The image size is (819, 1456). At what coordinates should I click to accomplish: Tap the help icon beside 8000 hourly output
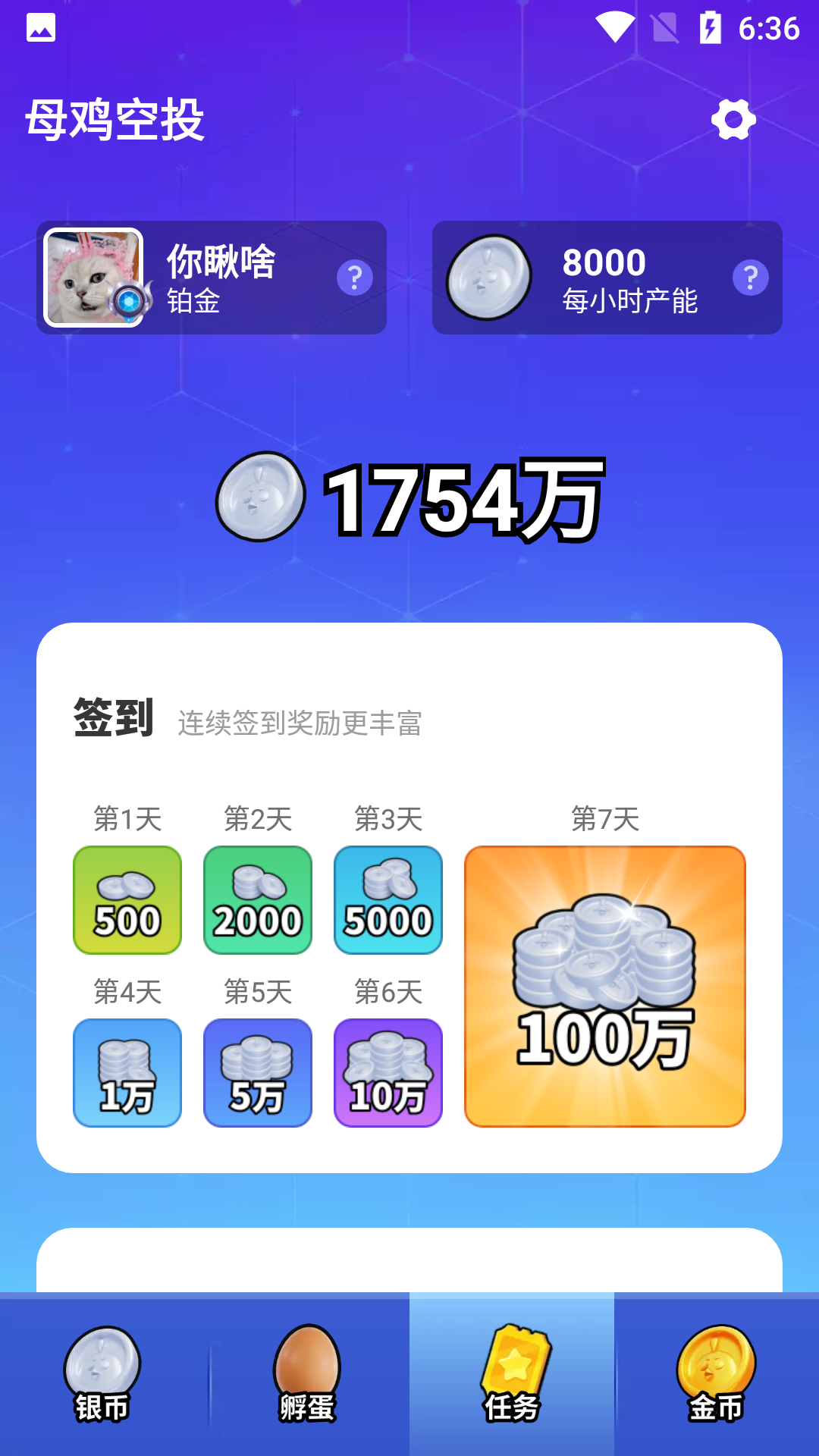point(752,277)
